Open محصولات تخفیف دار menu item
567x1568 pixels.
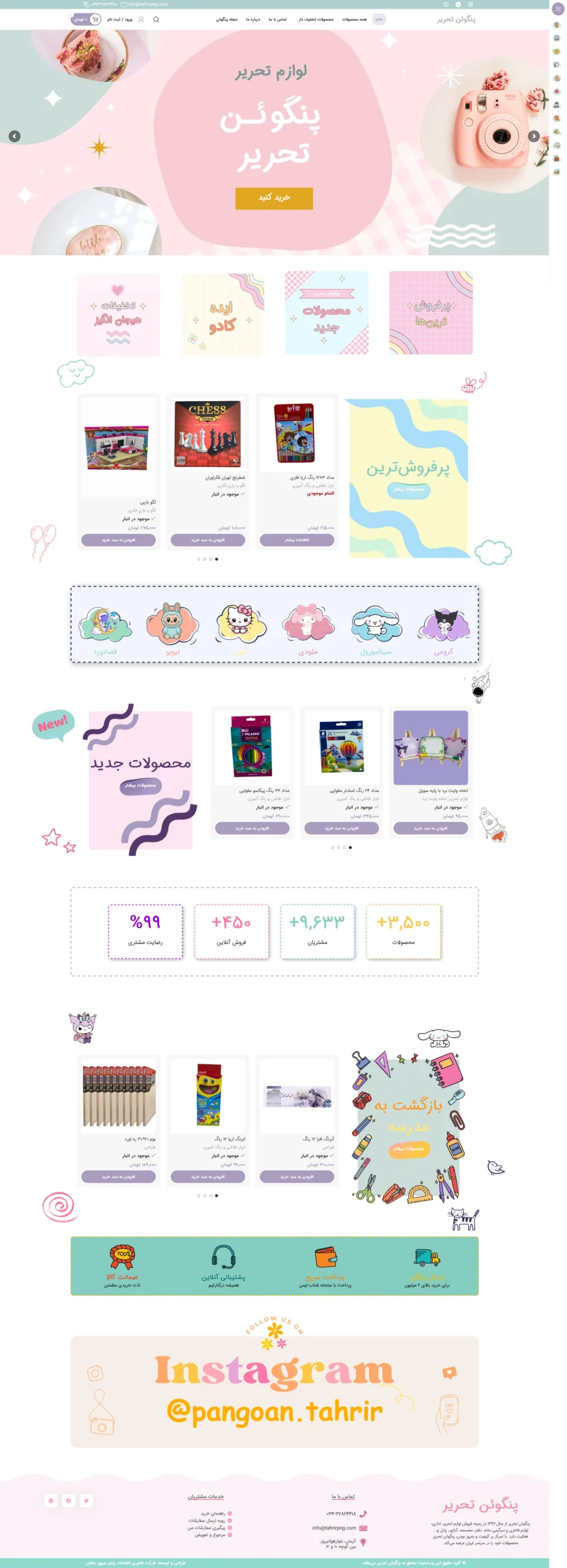[316, 20]
